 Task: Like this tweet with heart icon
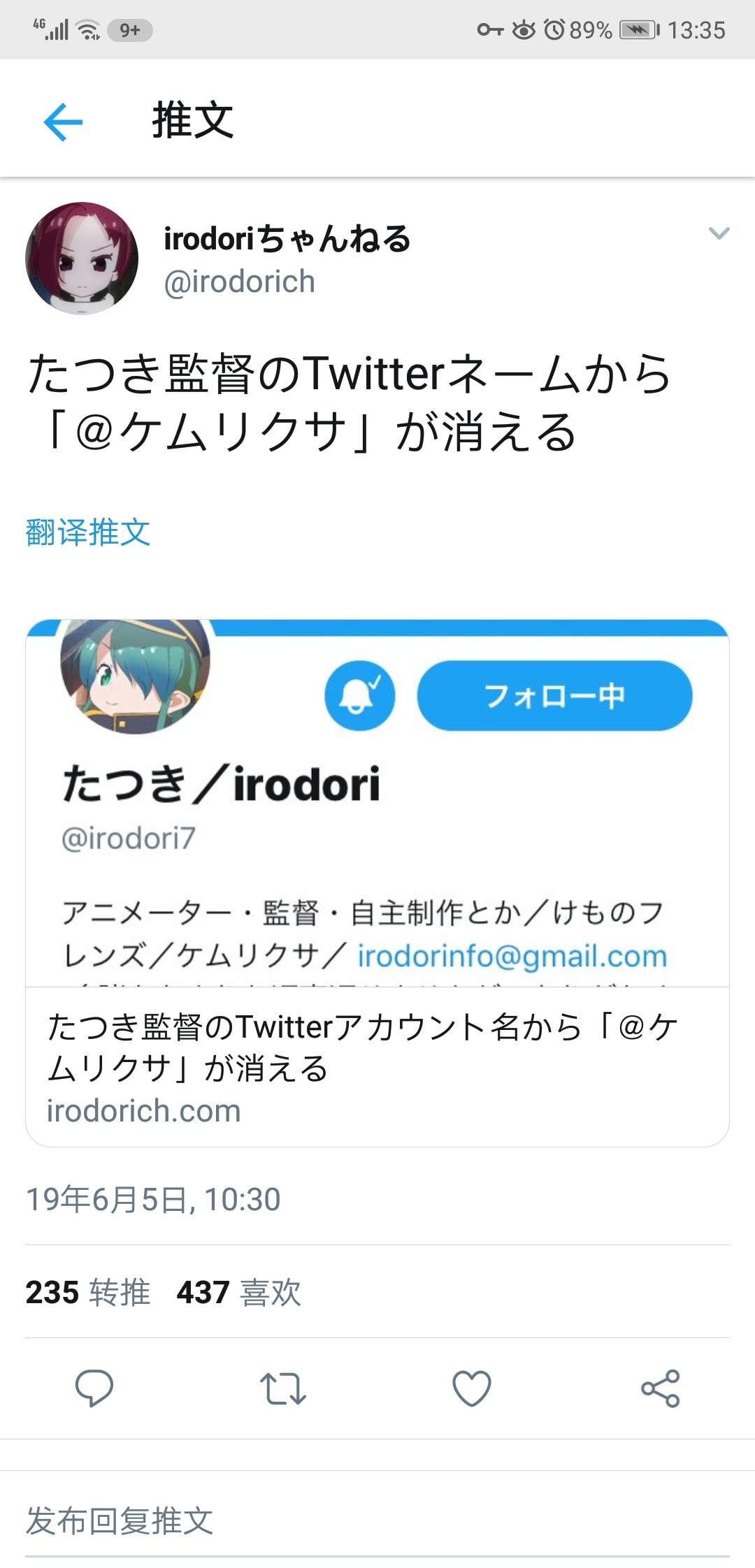tap(472, 1388)
